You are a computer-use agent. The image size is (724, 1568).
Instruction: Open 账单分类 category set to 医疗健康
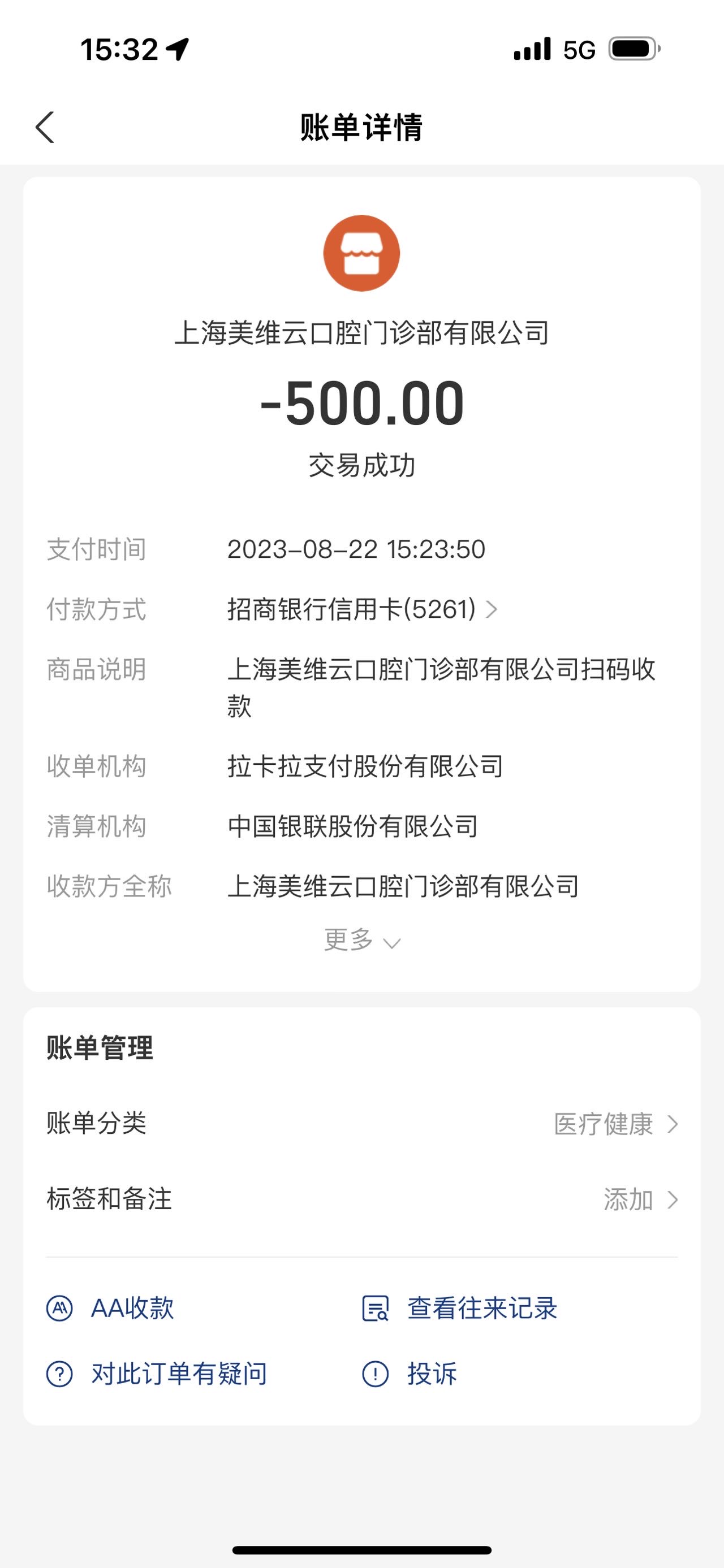click(x=361, y=1123)
